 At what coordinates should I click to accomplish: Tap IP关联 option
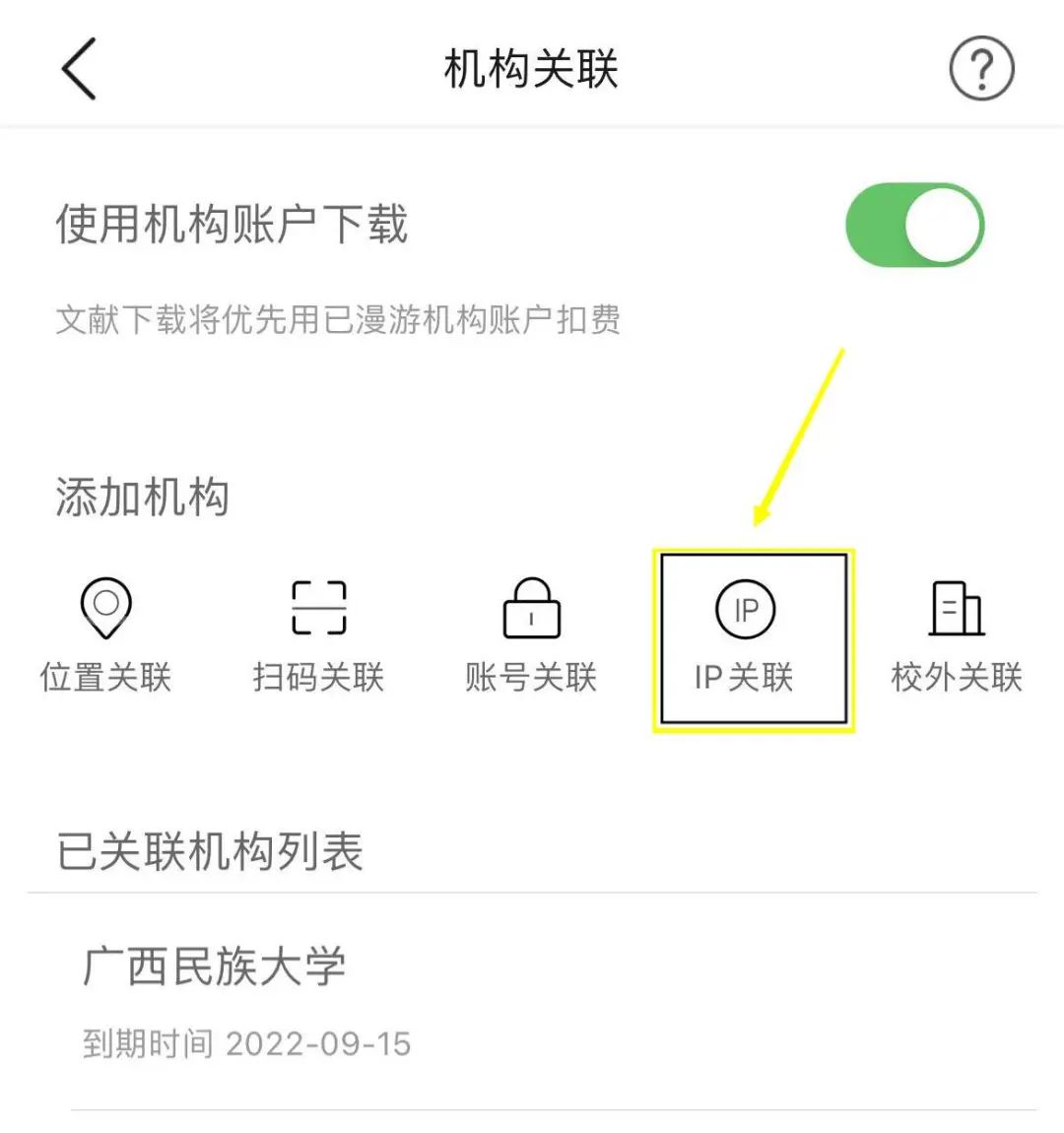[x=746, y=637]
